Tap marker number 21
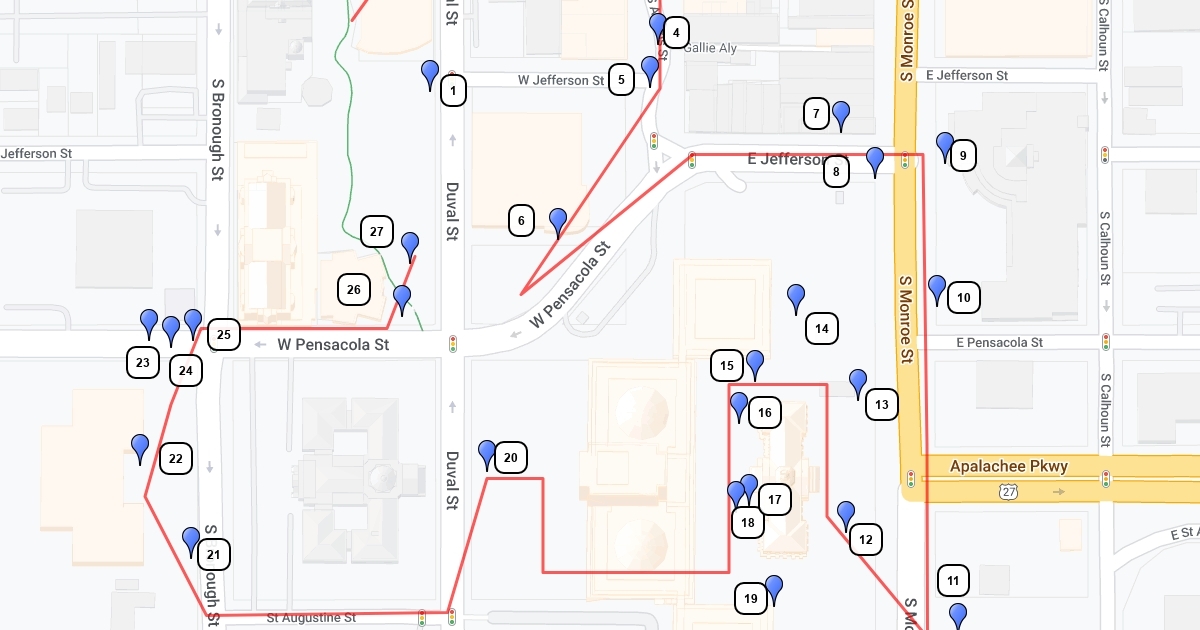 pyautogui.click(x=191, y=541)
